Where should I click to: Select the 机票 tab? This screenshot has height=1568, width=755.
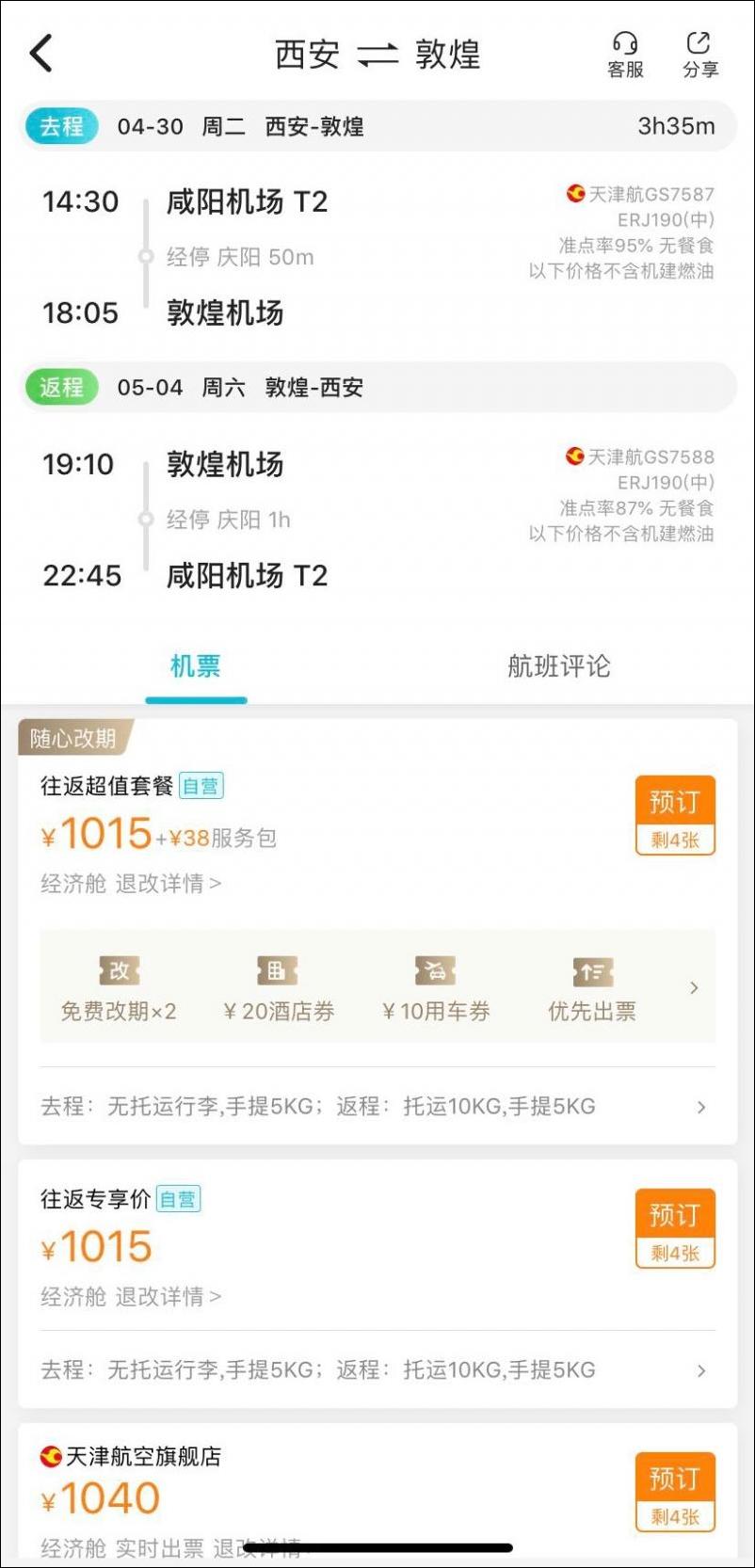click(x=196, y=666)
